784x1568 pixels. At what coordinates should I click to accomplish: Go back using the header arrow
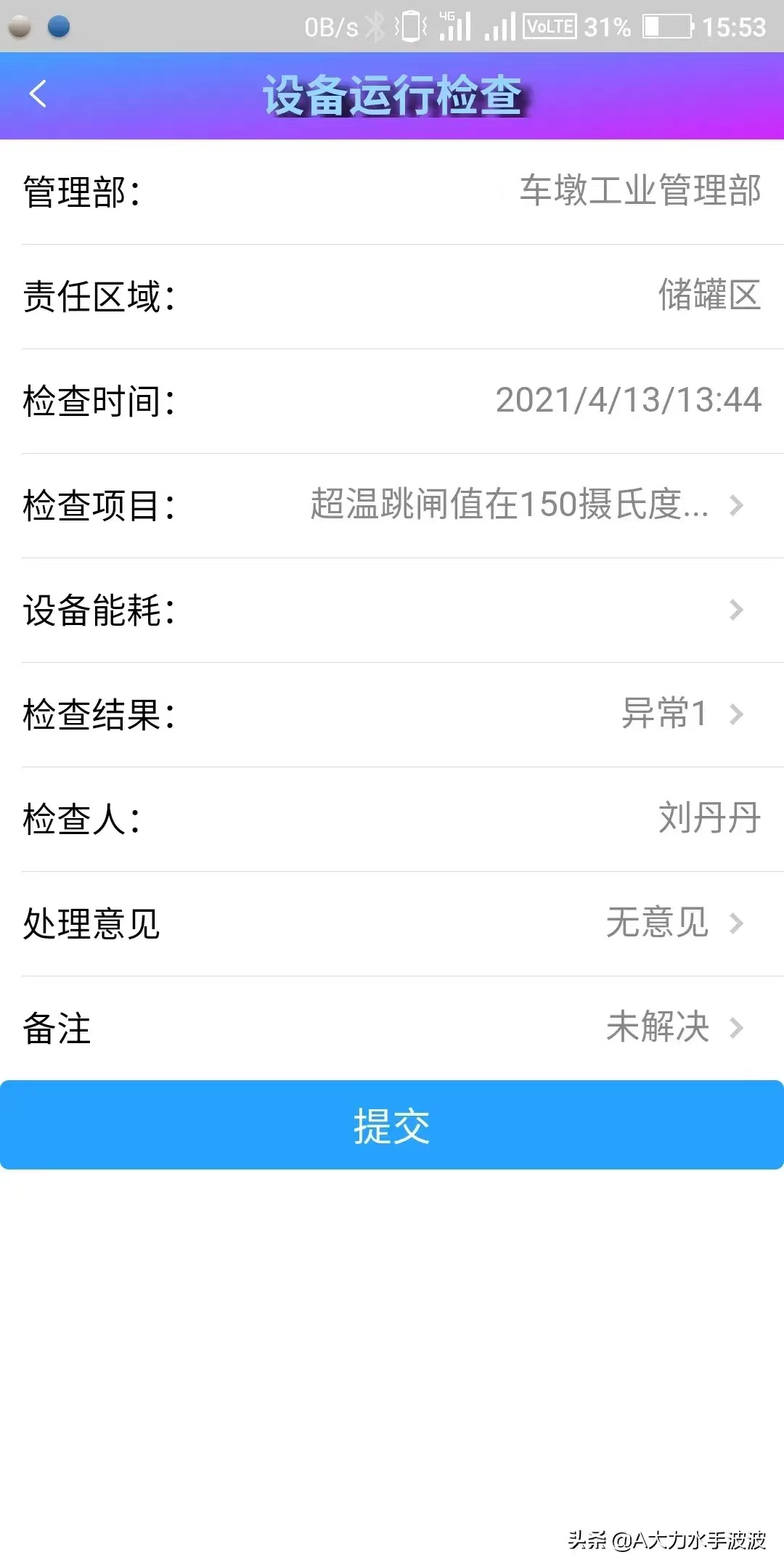tap(38, 94)
